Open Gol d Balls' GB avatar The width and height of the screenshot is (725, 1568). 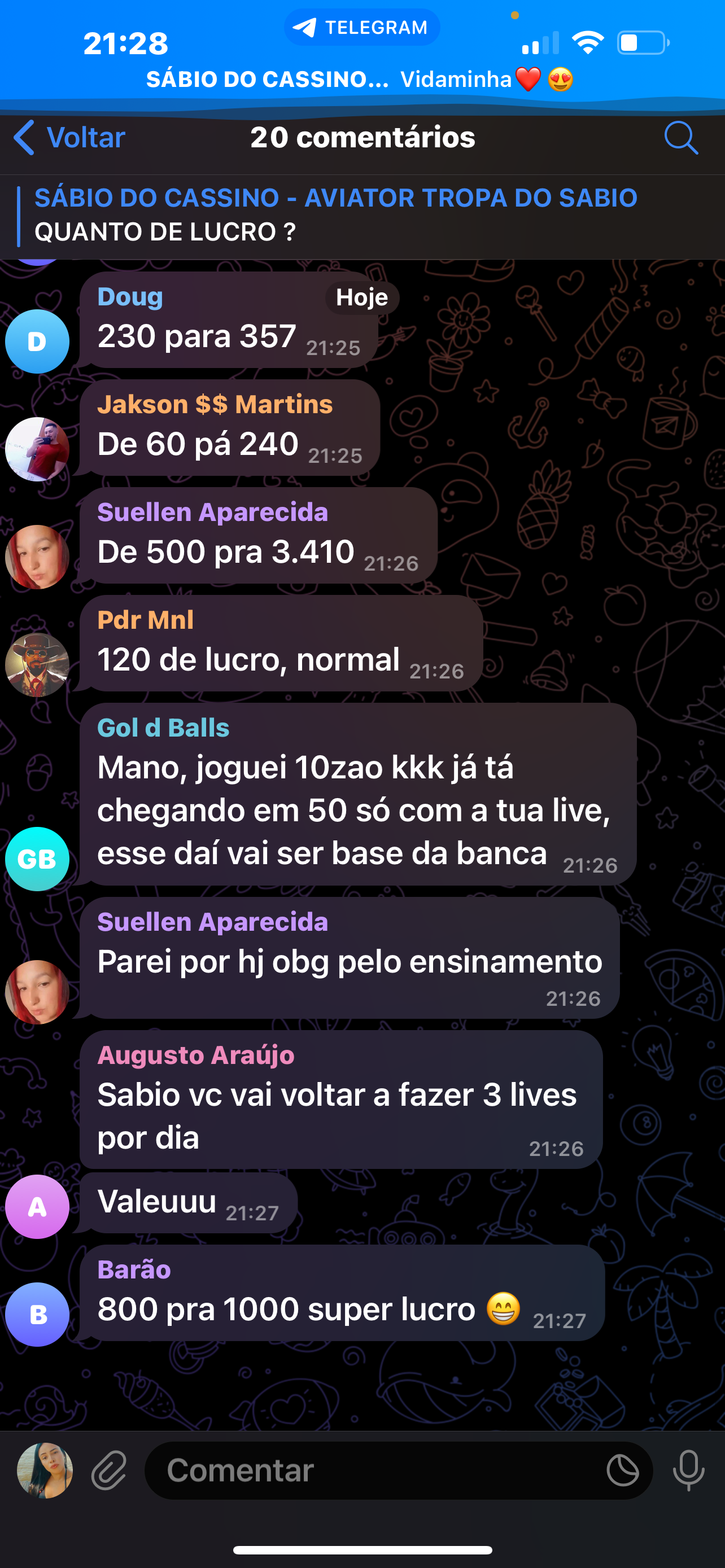(x=37, y=859)
